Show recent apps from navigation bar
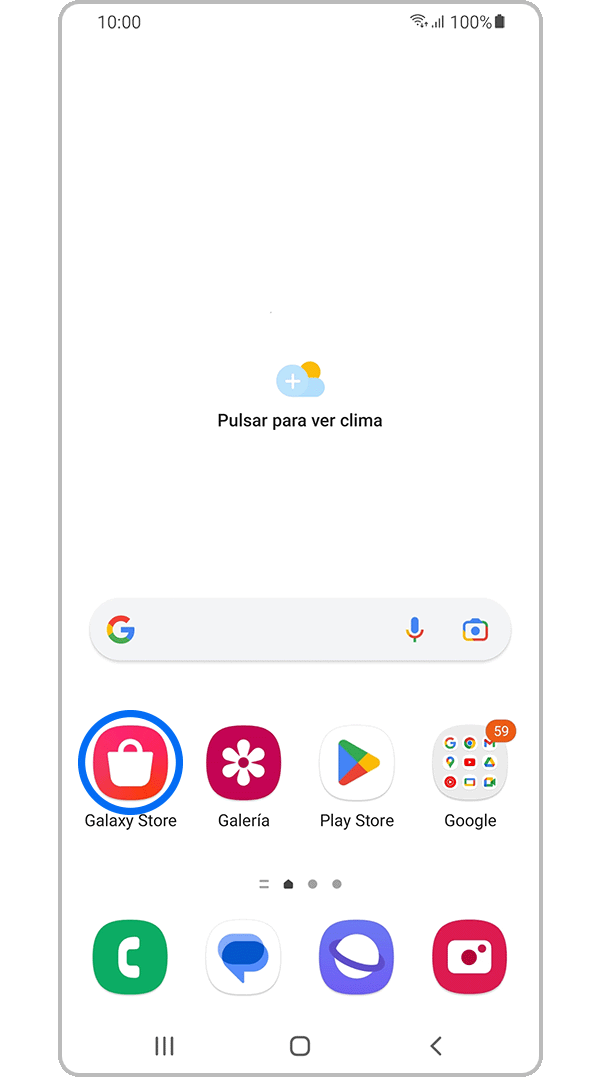Screen dimensions: 600x1077 pyautogui.click(x=164, y=1046)
